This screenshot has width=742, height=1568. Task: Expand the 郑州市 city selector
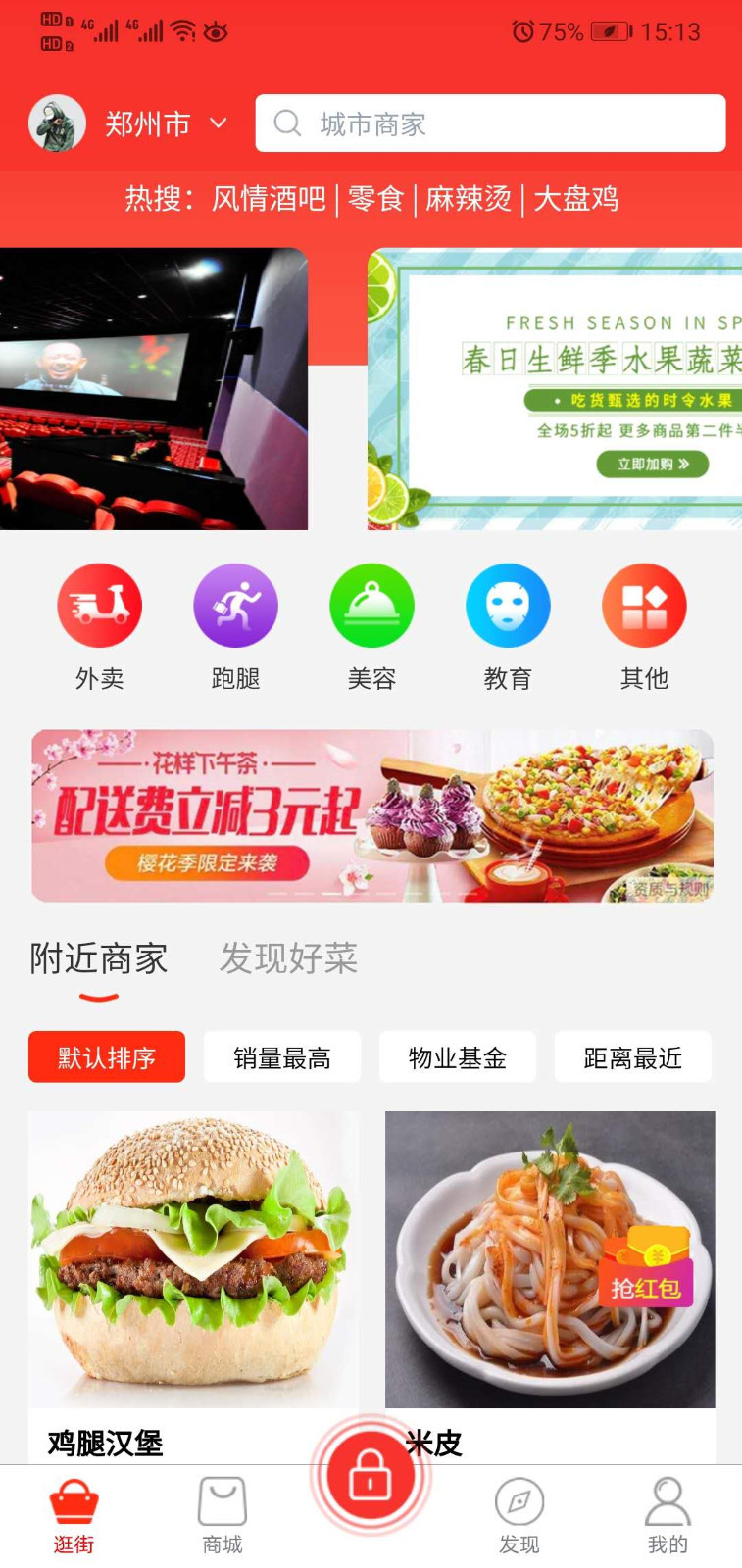165,124
